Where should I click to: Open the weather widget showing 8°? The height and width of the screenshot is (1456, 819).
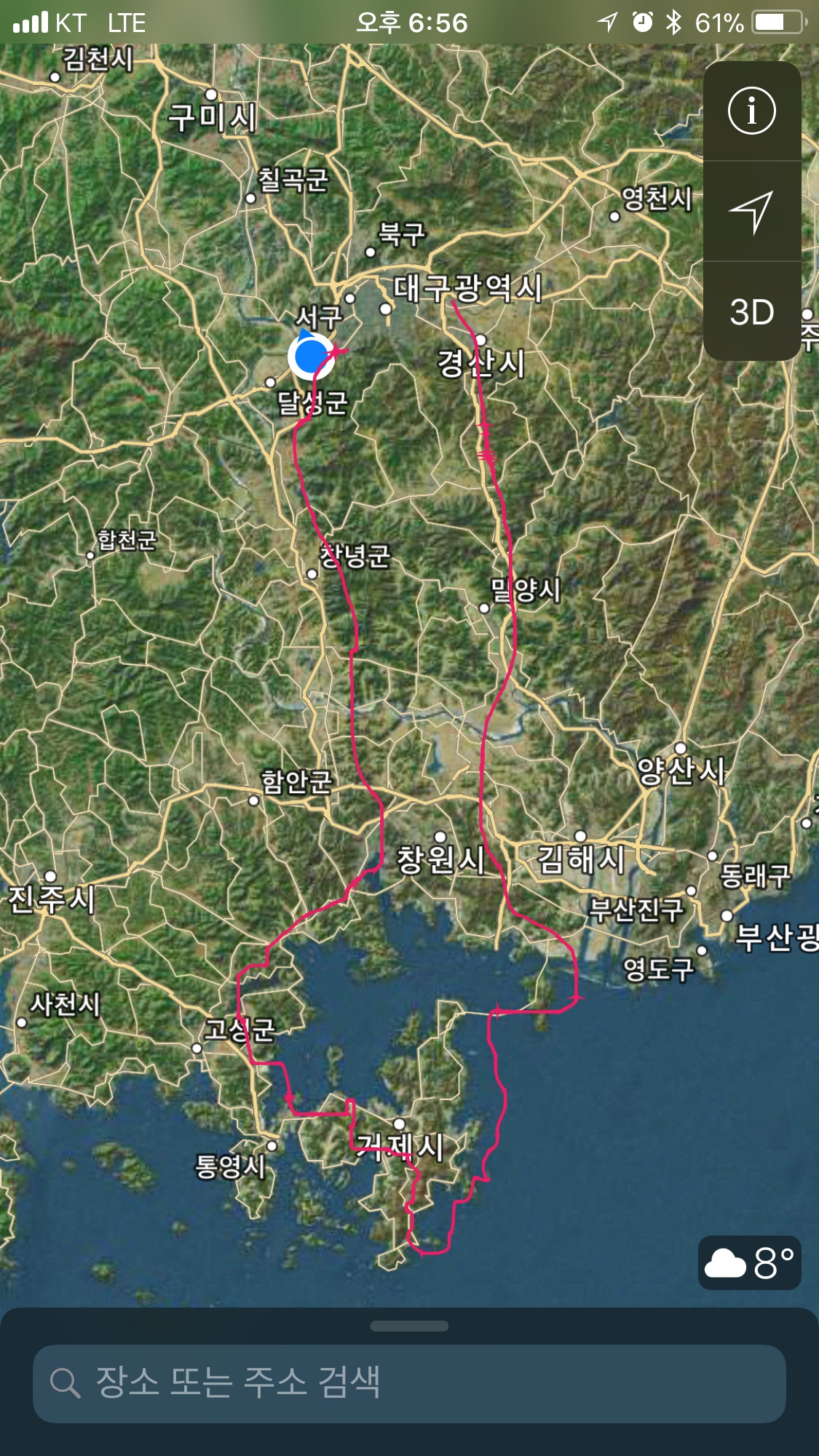pos(749,1263)
